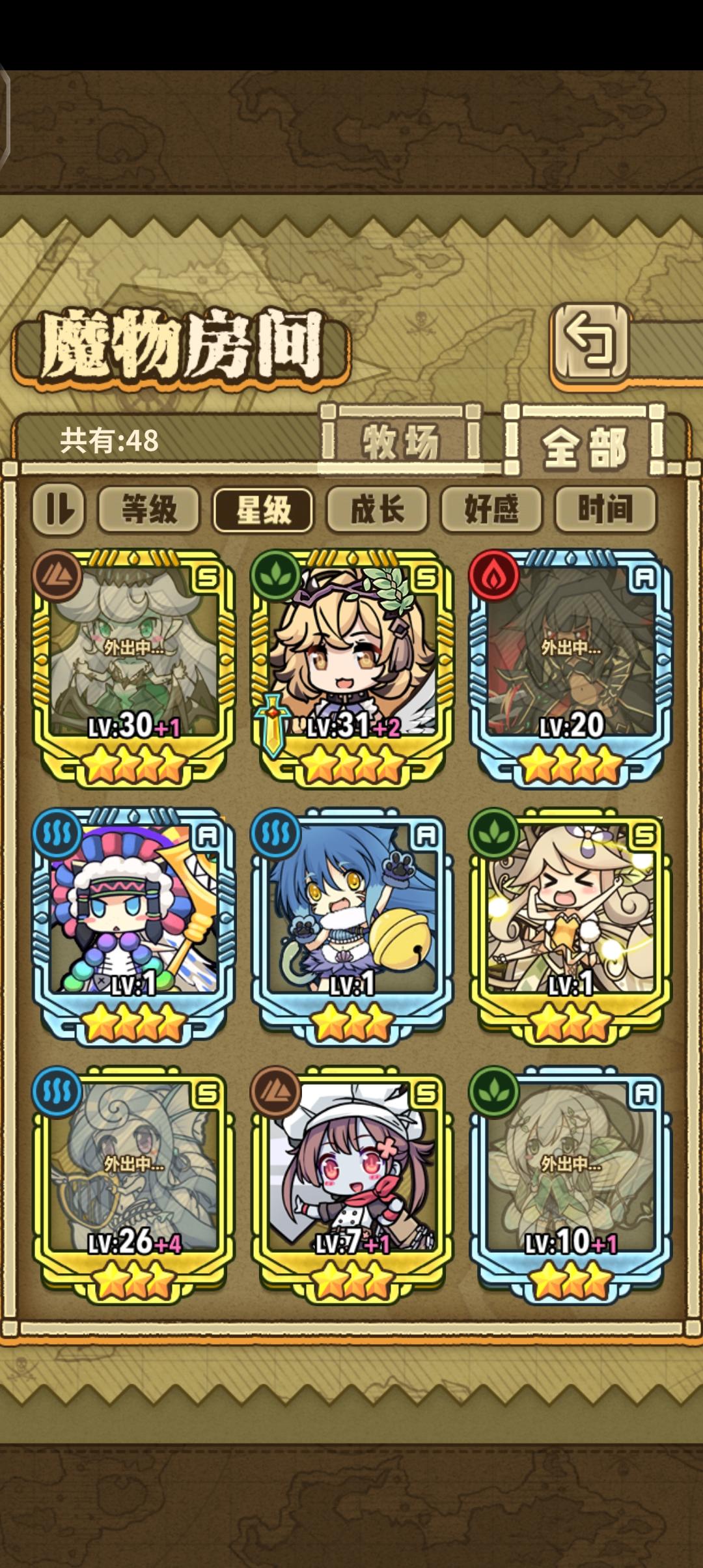Tap the descending sort order icon
The image size is (703, 1568).
coord(59,511)
